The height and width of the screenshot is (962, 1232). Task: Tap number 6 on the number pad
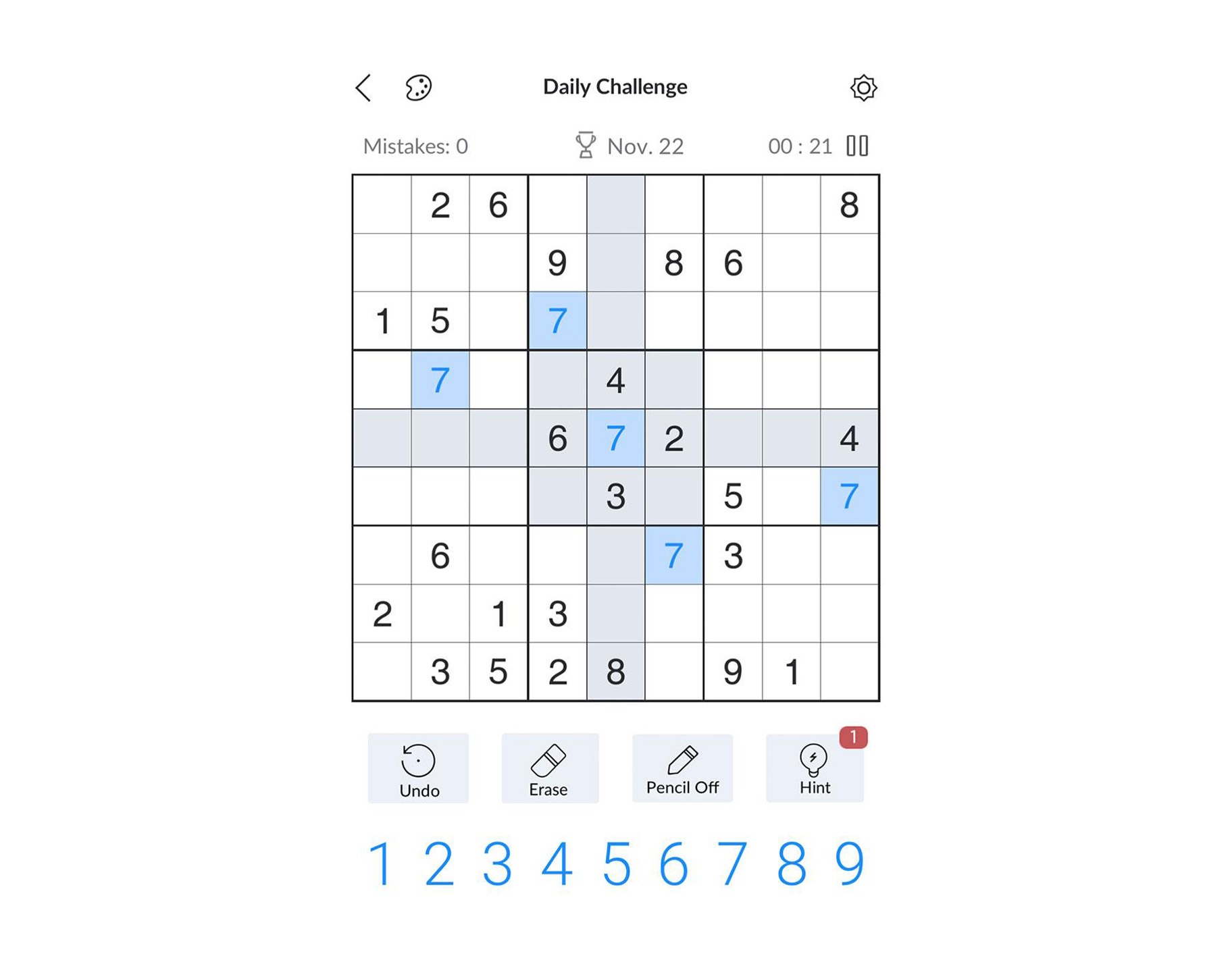[673, 863]
